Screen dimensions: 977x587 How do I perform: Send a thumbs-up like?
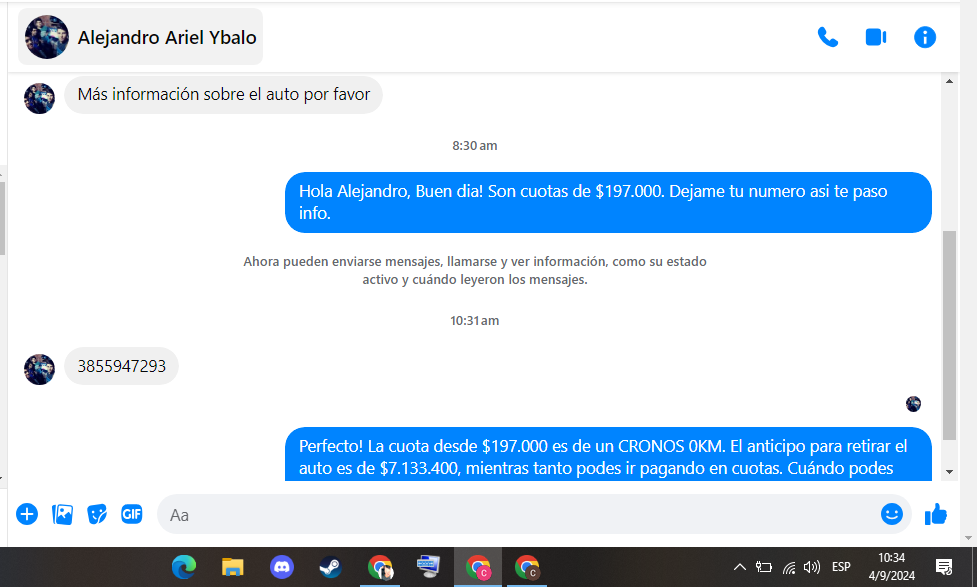[x=936, y=514]
